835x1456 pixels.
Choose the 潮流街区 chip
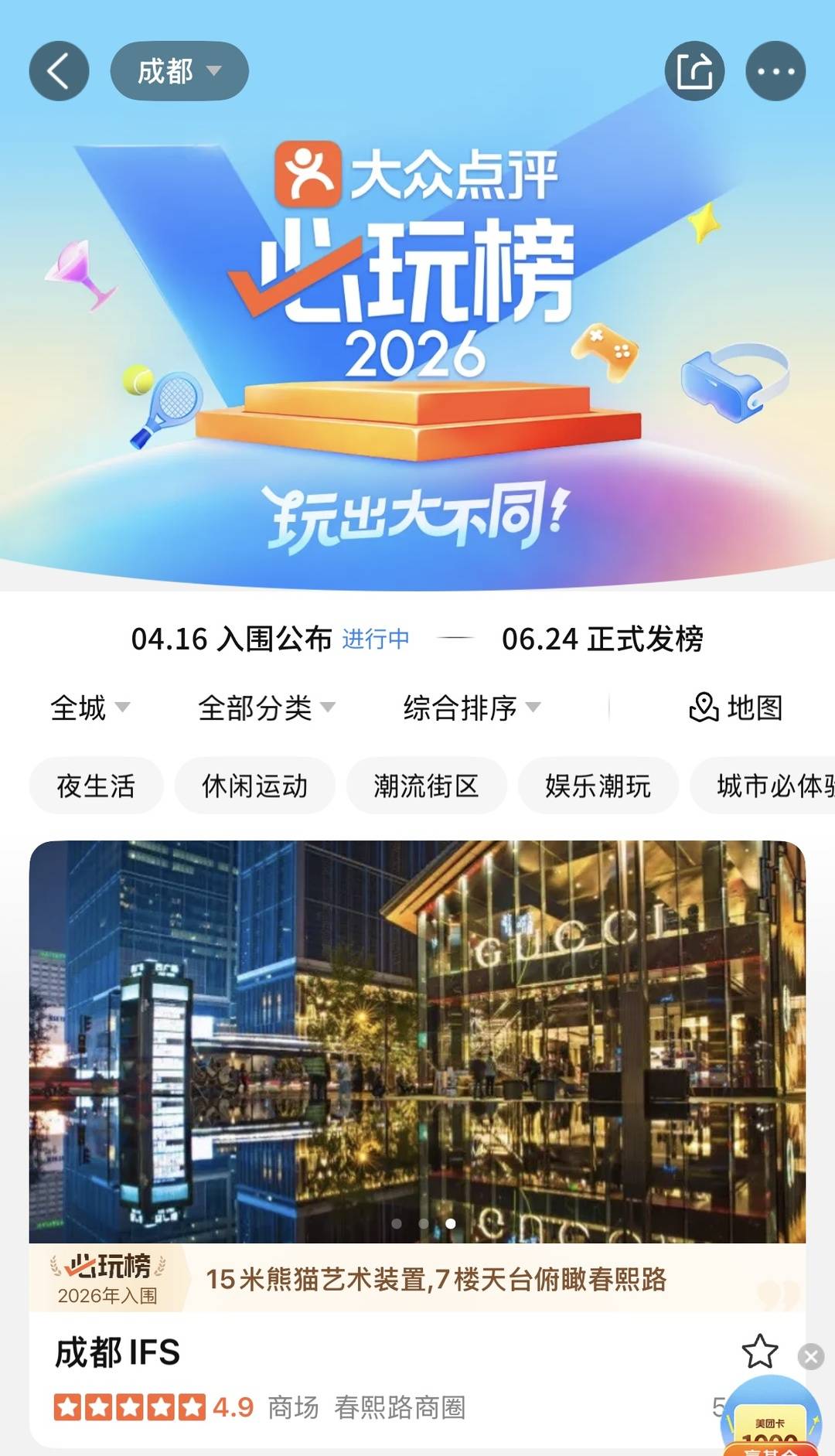(x=426, y=786)
